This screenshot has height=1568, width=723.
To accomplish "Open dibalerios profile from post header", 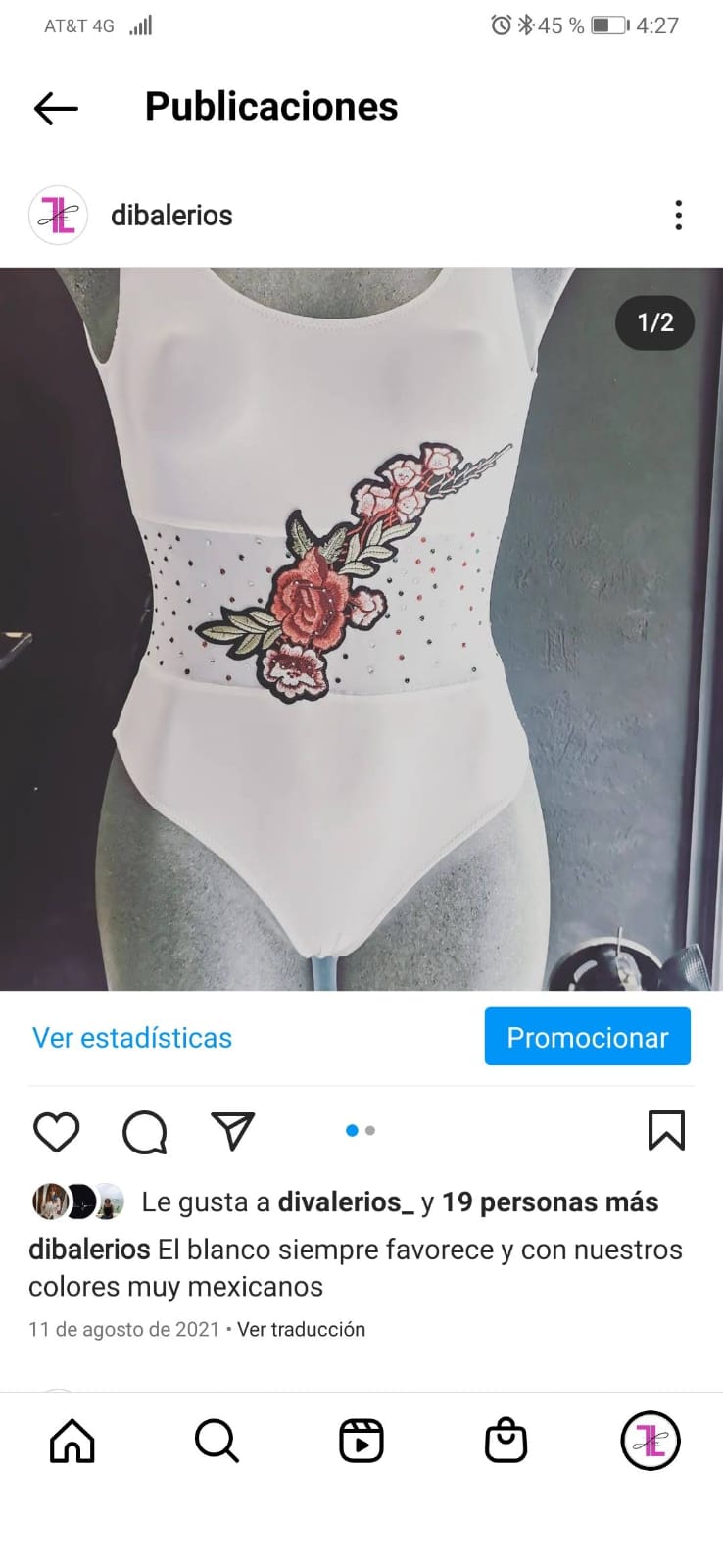I will pyautogui.click(x=171, y=216).
